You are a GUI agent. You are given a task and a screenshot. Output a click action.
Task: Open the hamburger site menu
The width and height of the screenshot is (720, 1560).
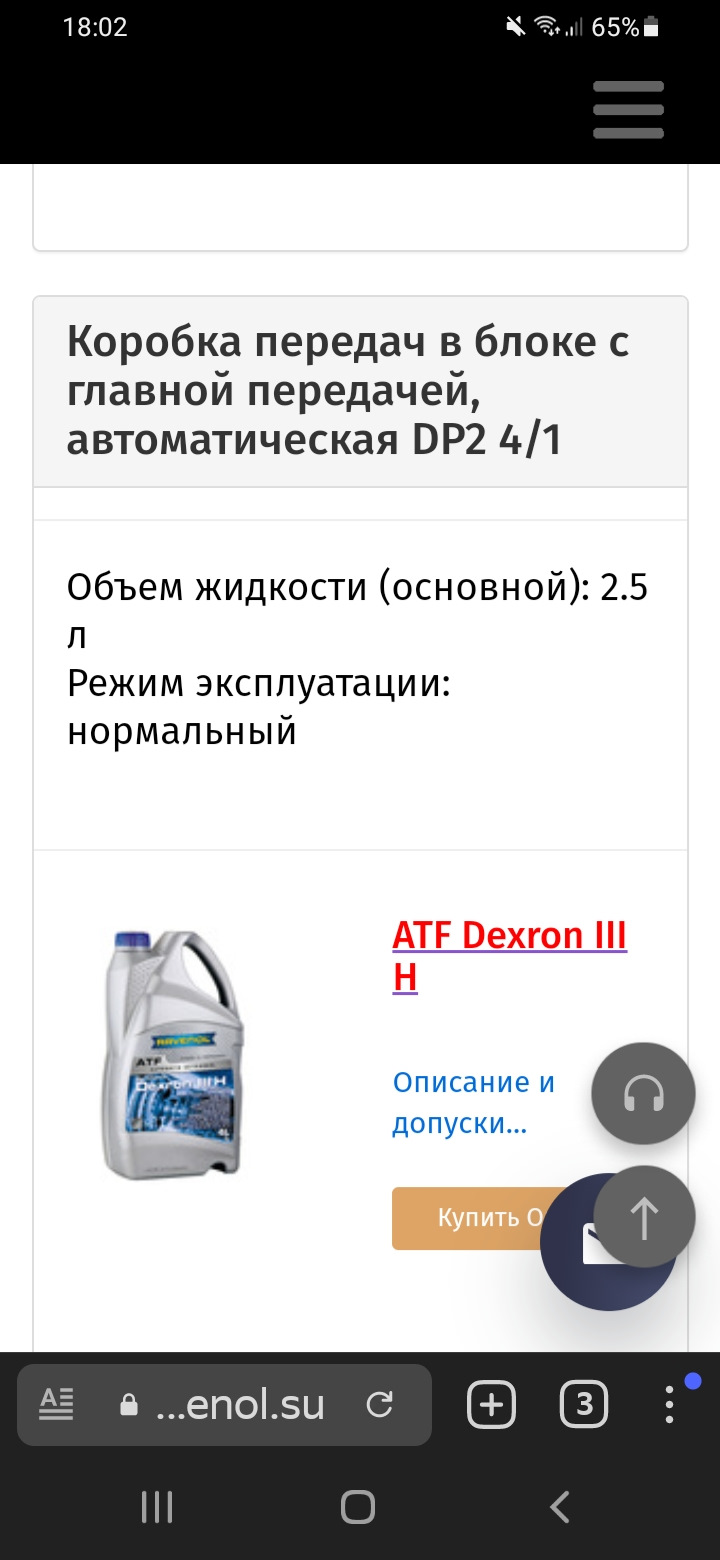[x=628, y=108]
